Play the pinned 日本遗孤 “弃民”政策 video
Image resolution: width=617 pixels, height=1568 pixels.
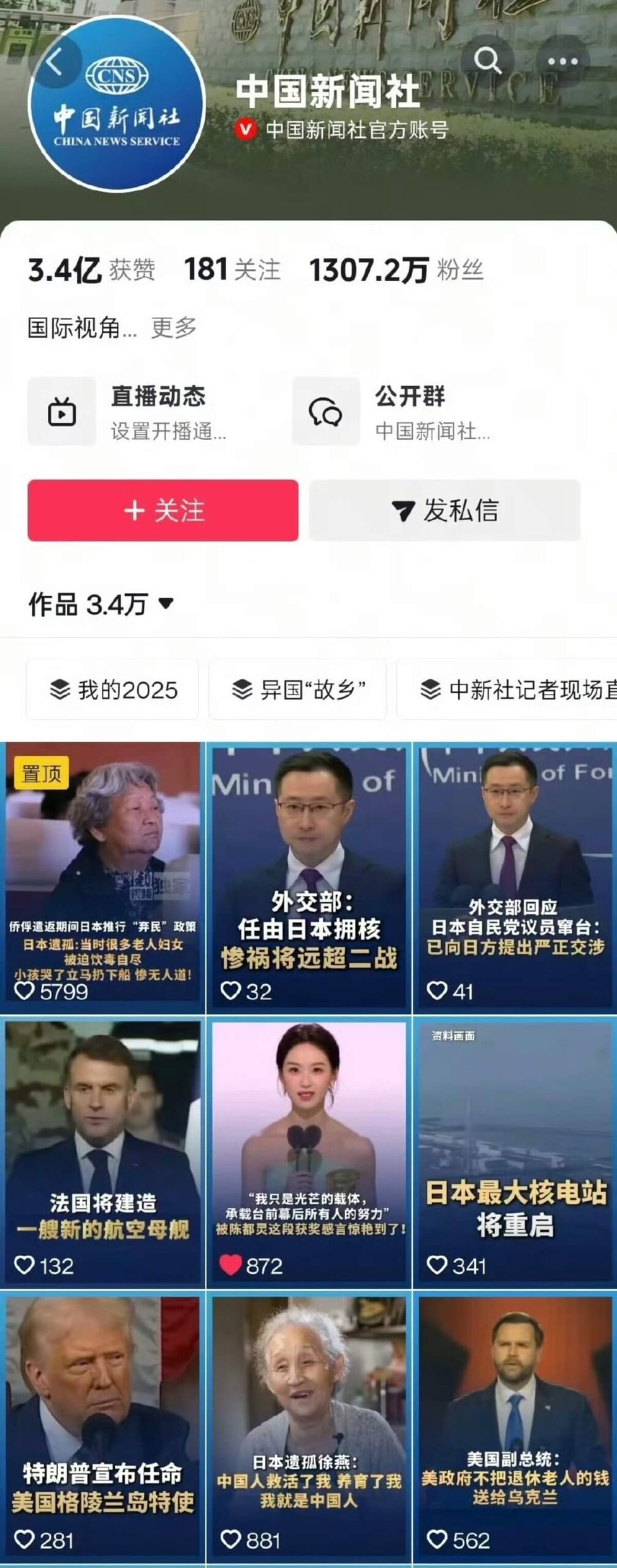point(102,876)
